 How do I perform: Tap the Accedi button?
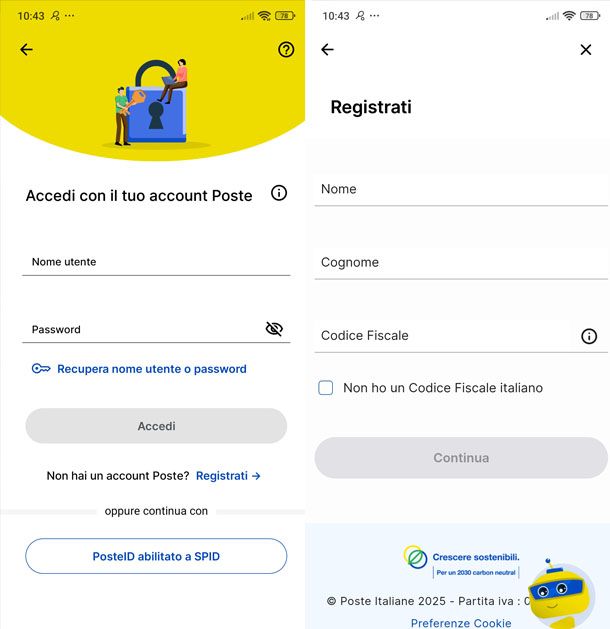(x=156, y=426)
